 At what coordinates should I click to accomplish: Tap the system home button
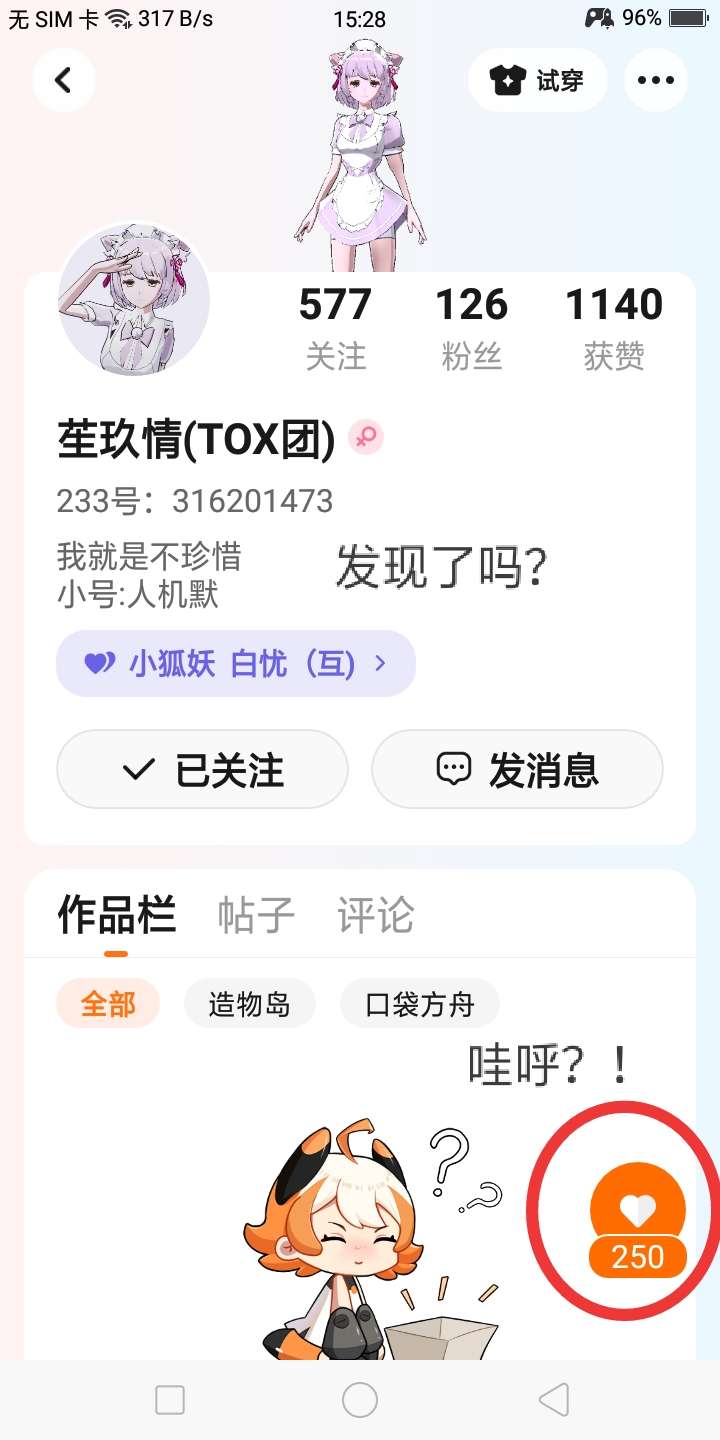pyautogui.click(x=360, y=1400)
